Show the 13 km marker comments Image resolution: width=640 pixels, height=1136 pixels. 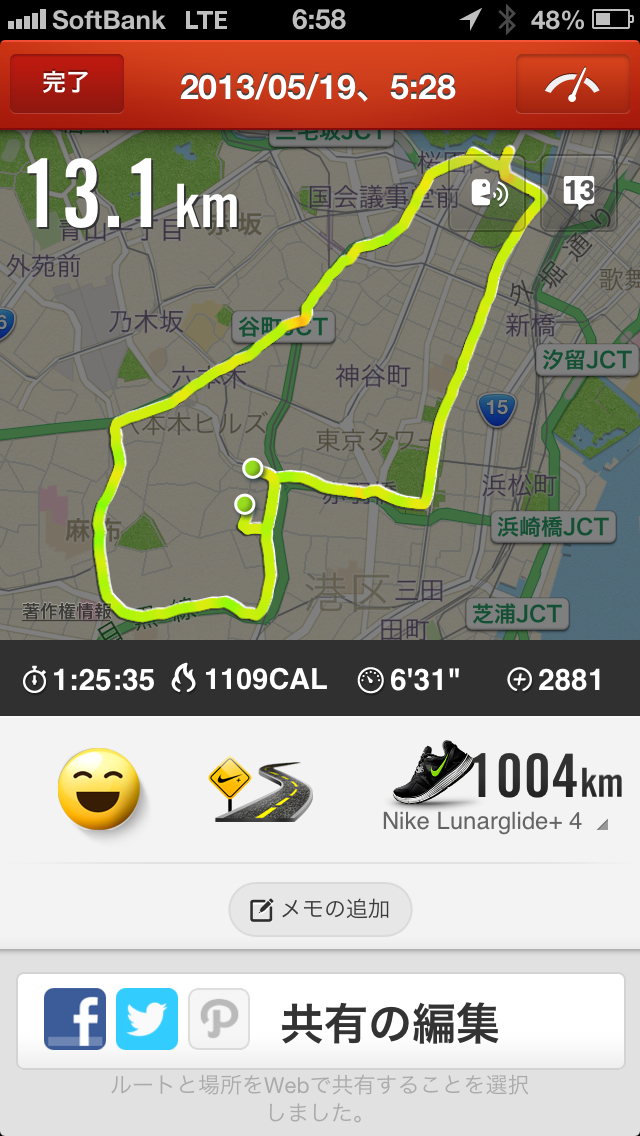(579, 191)
